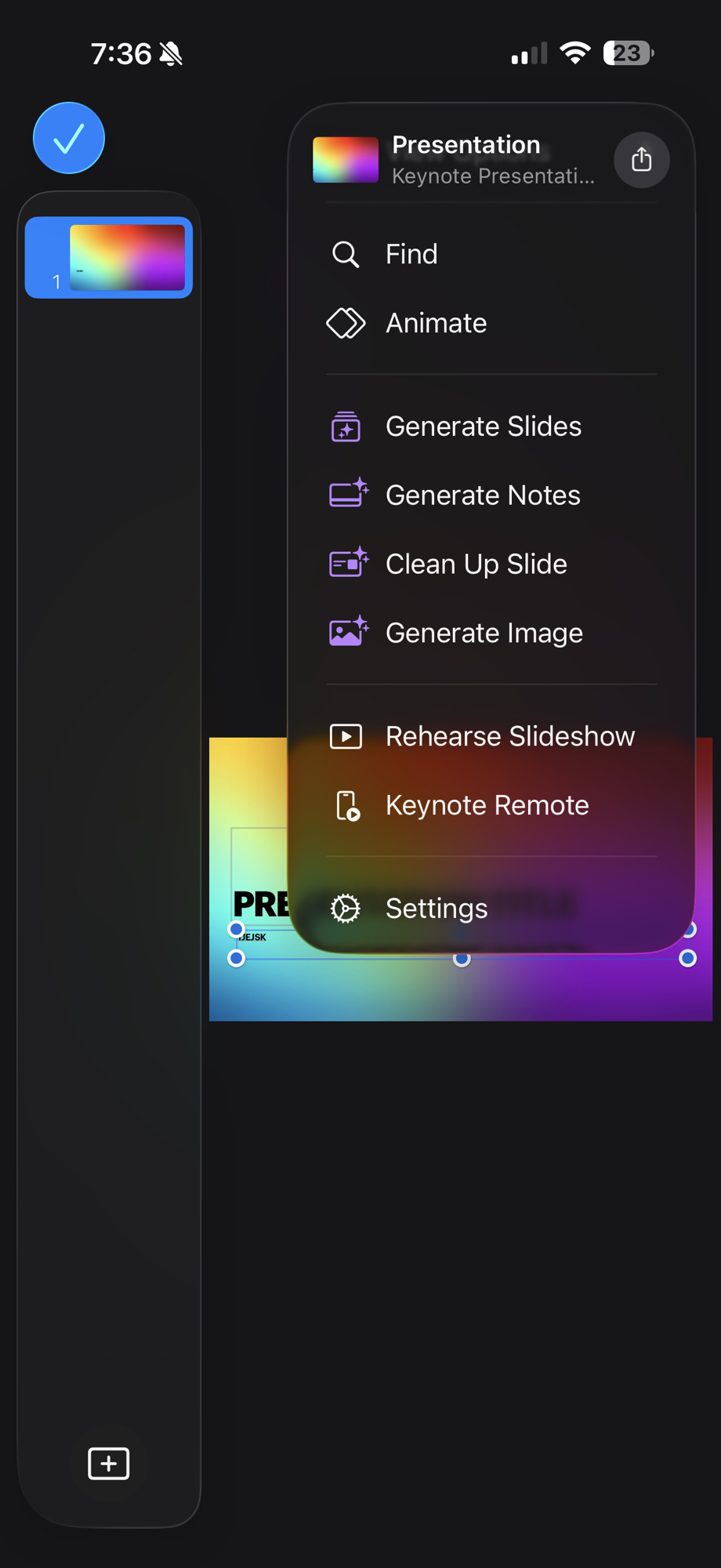
Task: Open Settings from the menu
Action: [x=436, y=909]
